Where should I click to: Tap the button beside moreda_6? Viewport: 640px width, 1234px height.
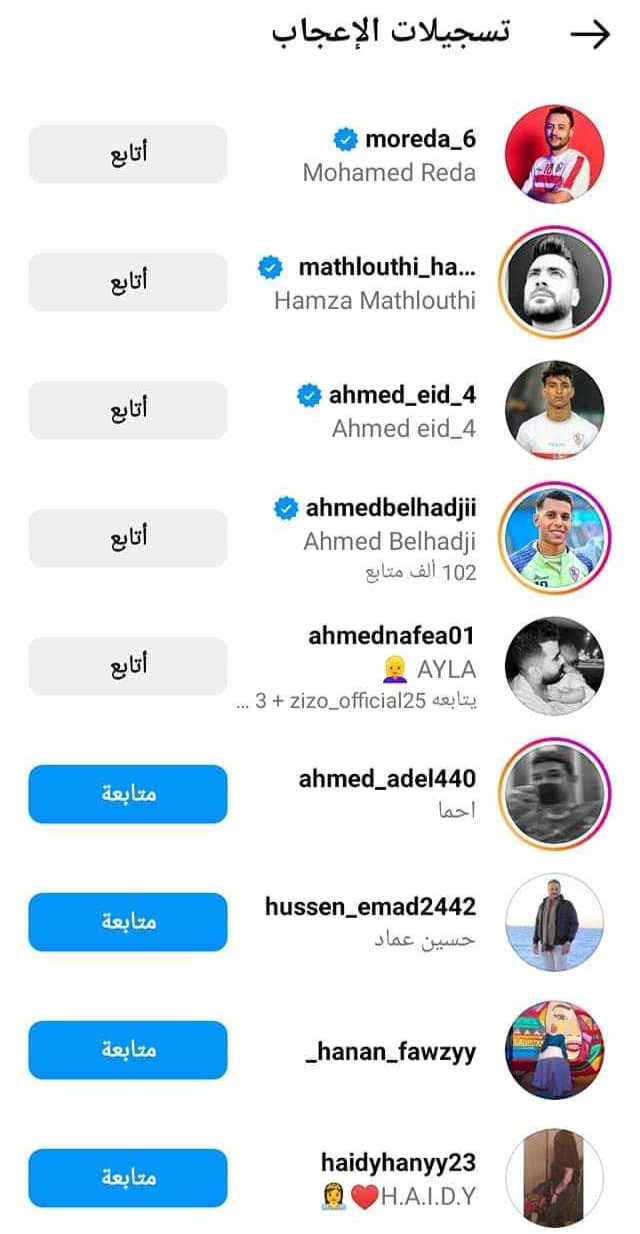128,154
